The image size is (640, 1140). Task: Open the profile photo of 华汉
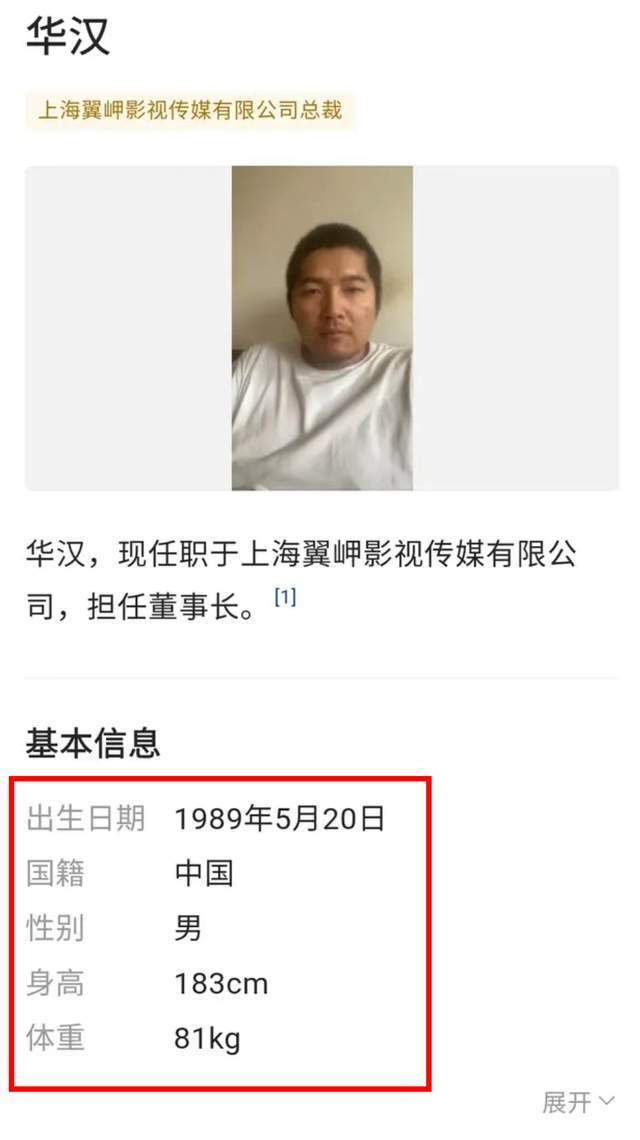point(322,328)
